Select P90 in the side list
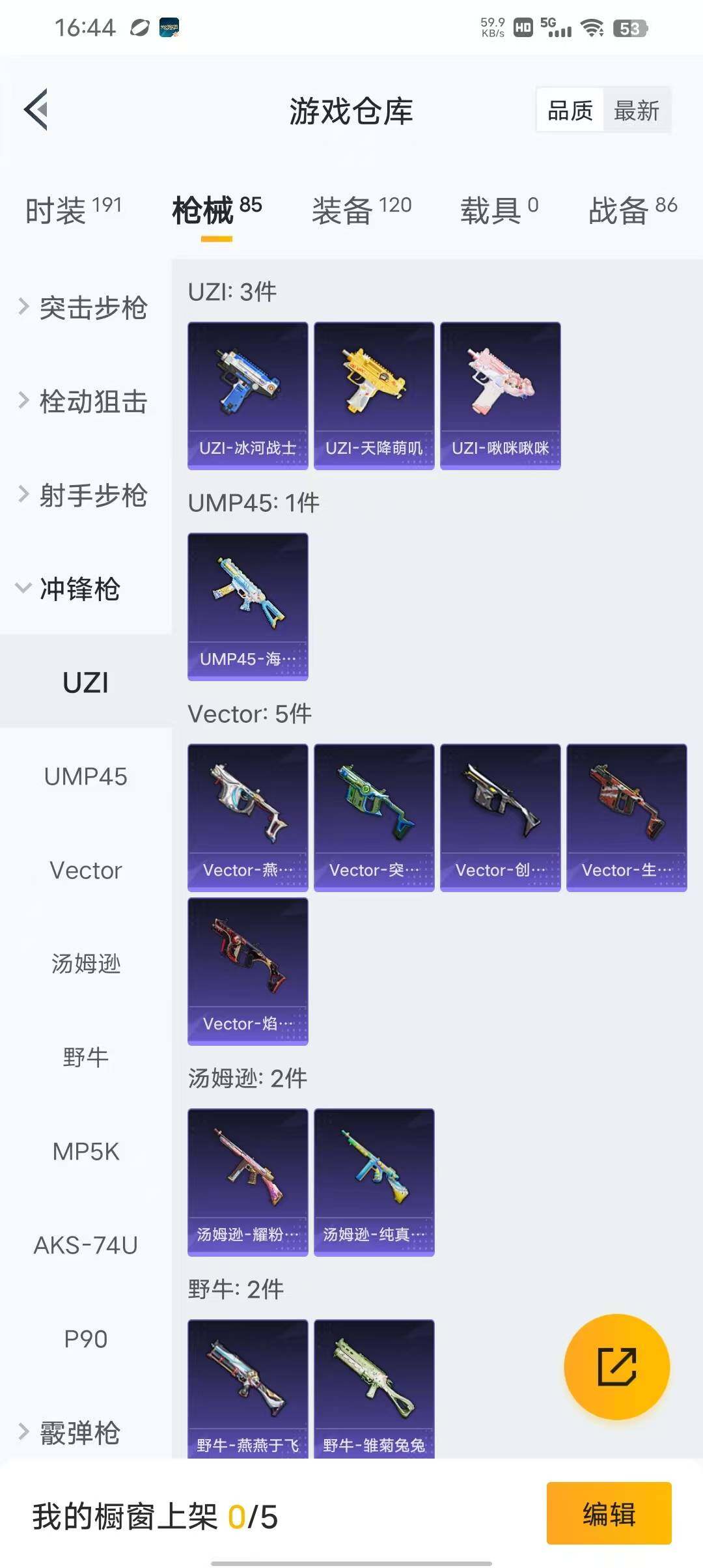The image size is (703, 1568). point(85,1339)
